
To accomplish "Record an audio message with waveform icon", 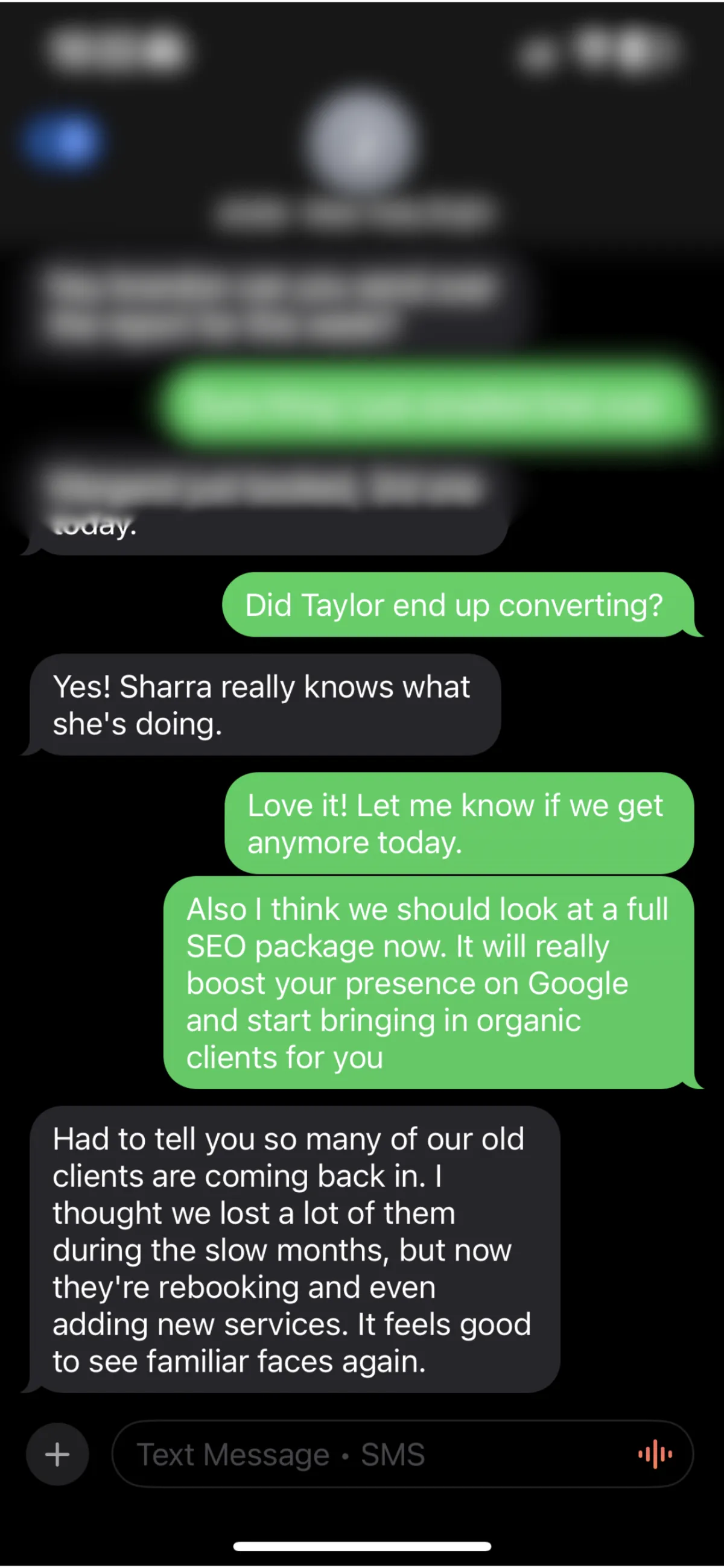I will point(655,1454).
